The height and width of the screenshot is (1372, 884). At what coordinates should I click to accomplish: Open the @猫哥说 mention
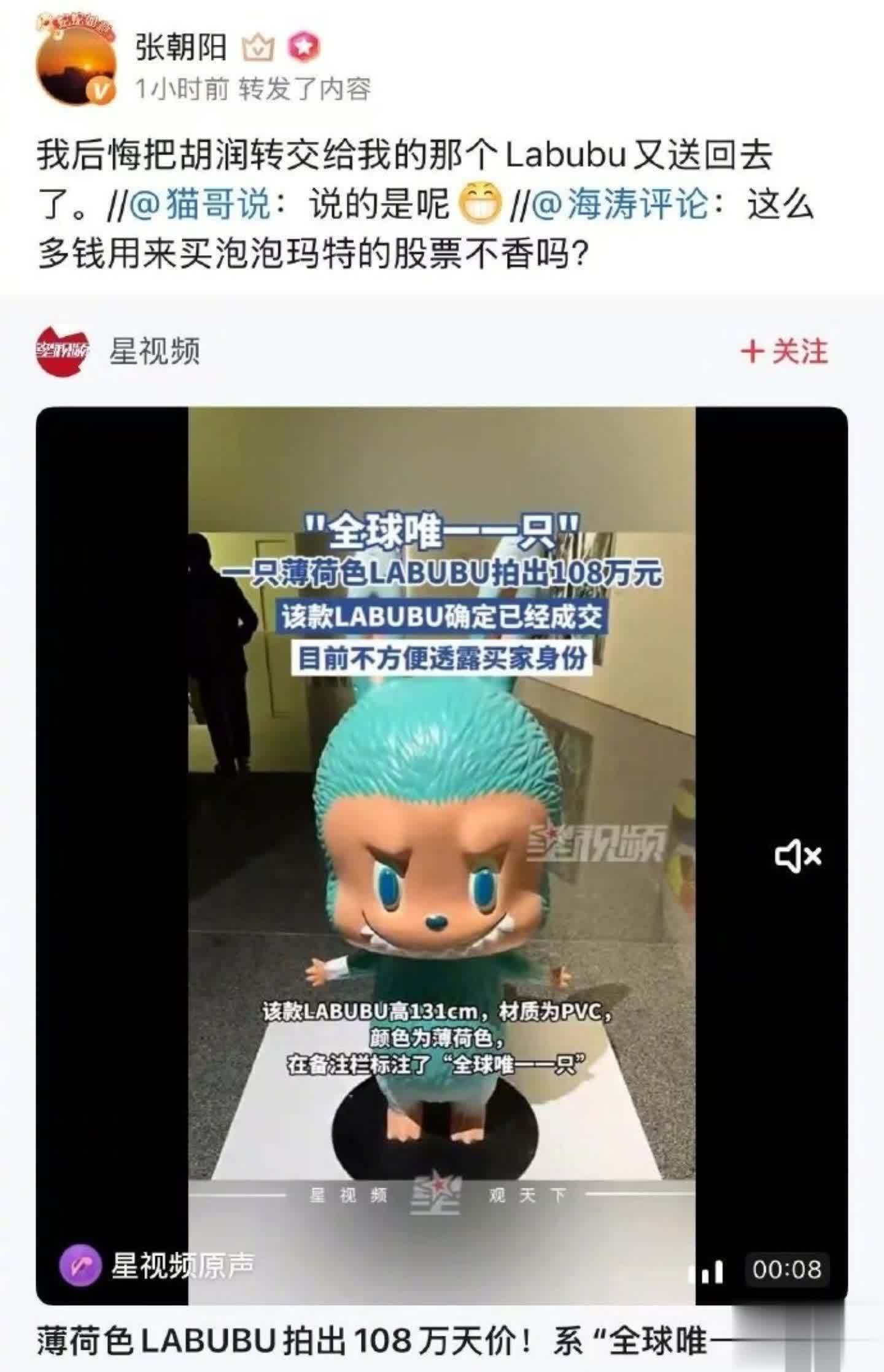point(198,204)
